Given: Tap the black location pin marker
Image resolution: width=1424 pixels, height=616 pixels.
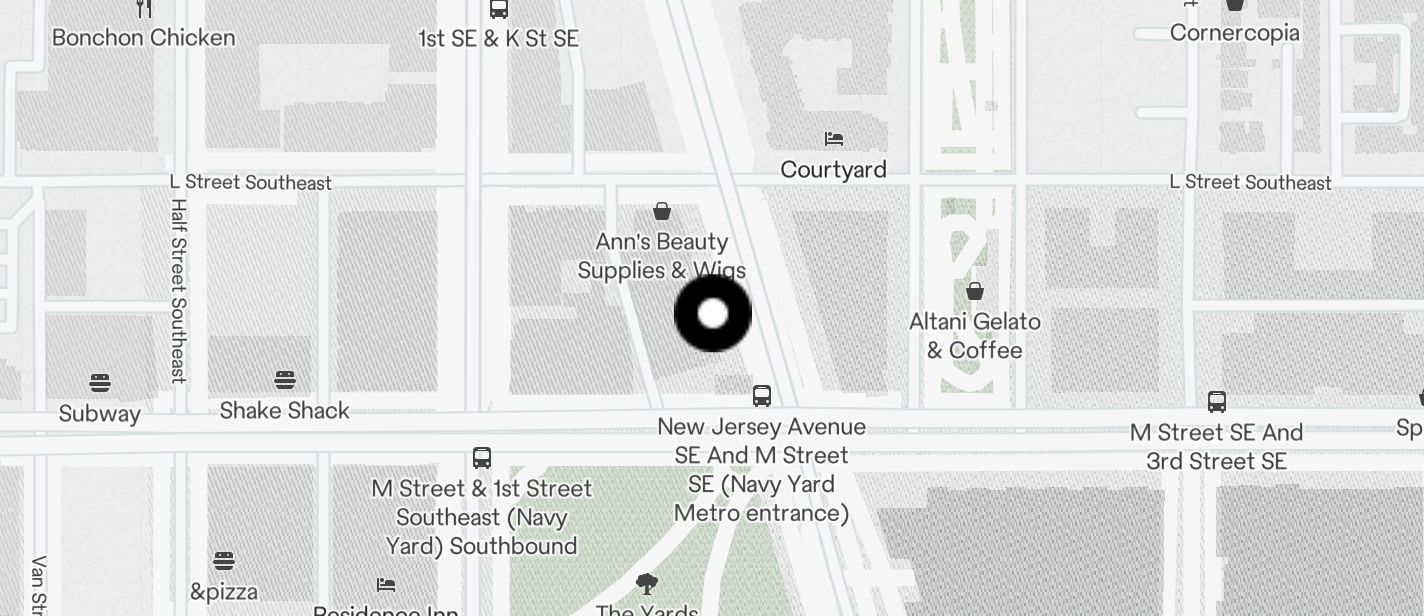Looking at the screenshot, I should [x=712, y=314].
